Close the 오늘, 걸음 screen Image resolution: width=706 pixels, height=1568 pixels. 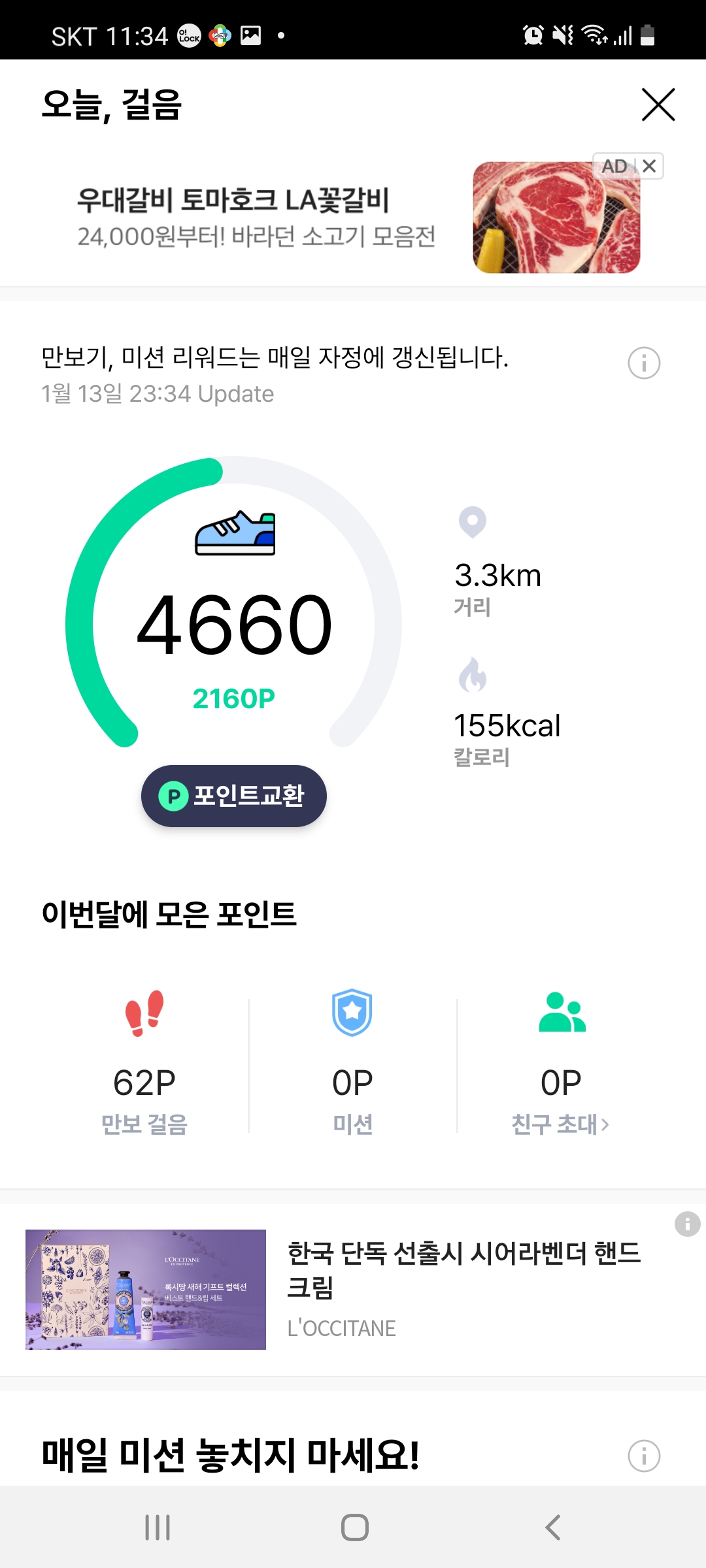[658, 105]
